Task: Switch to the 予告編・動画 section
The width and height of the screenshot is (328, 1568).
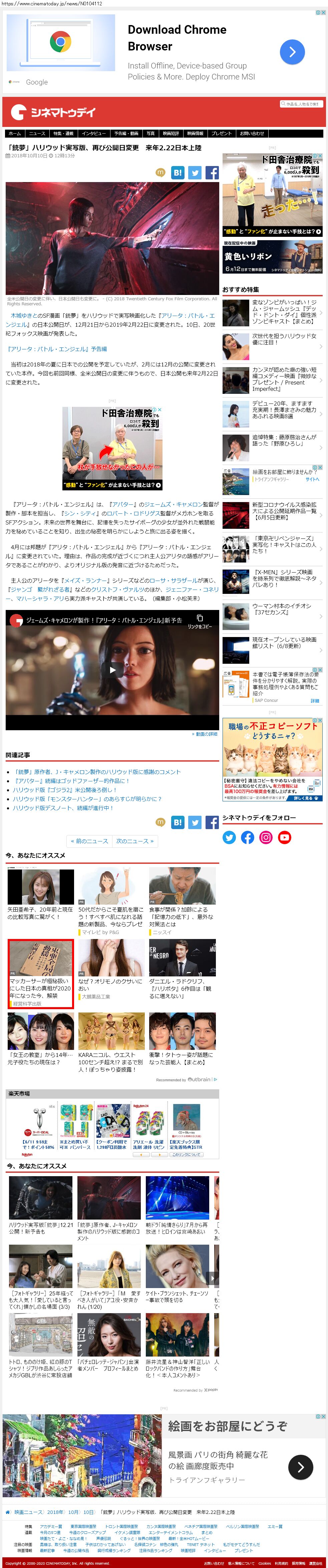Action: pyautogui.click(x=126, y=133)
